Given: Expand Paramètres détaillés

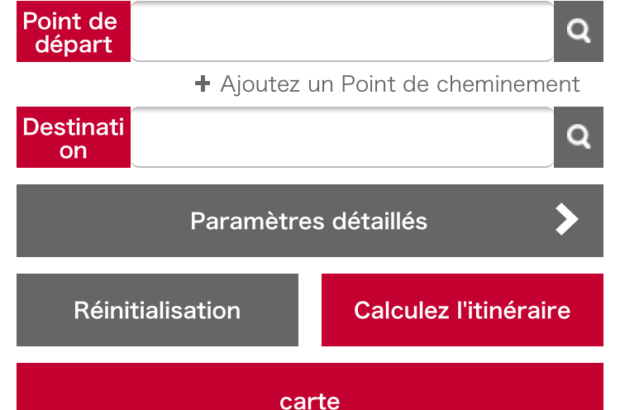Looking at the screenshot, I should pyautogui.click(x=310, y=221).
